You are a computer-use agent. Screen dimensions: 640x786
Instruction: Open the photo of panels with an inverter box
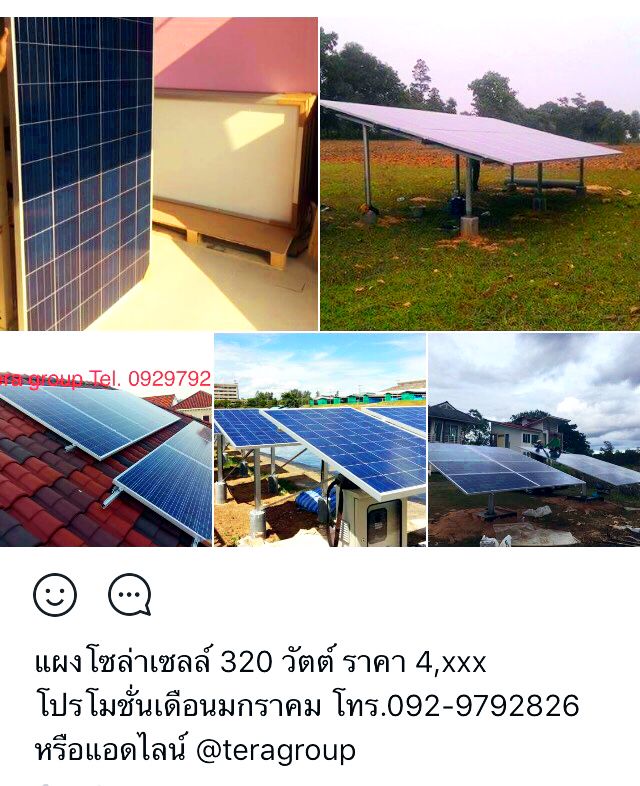tap(320, 440)
